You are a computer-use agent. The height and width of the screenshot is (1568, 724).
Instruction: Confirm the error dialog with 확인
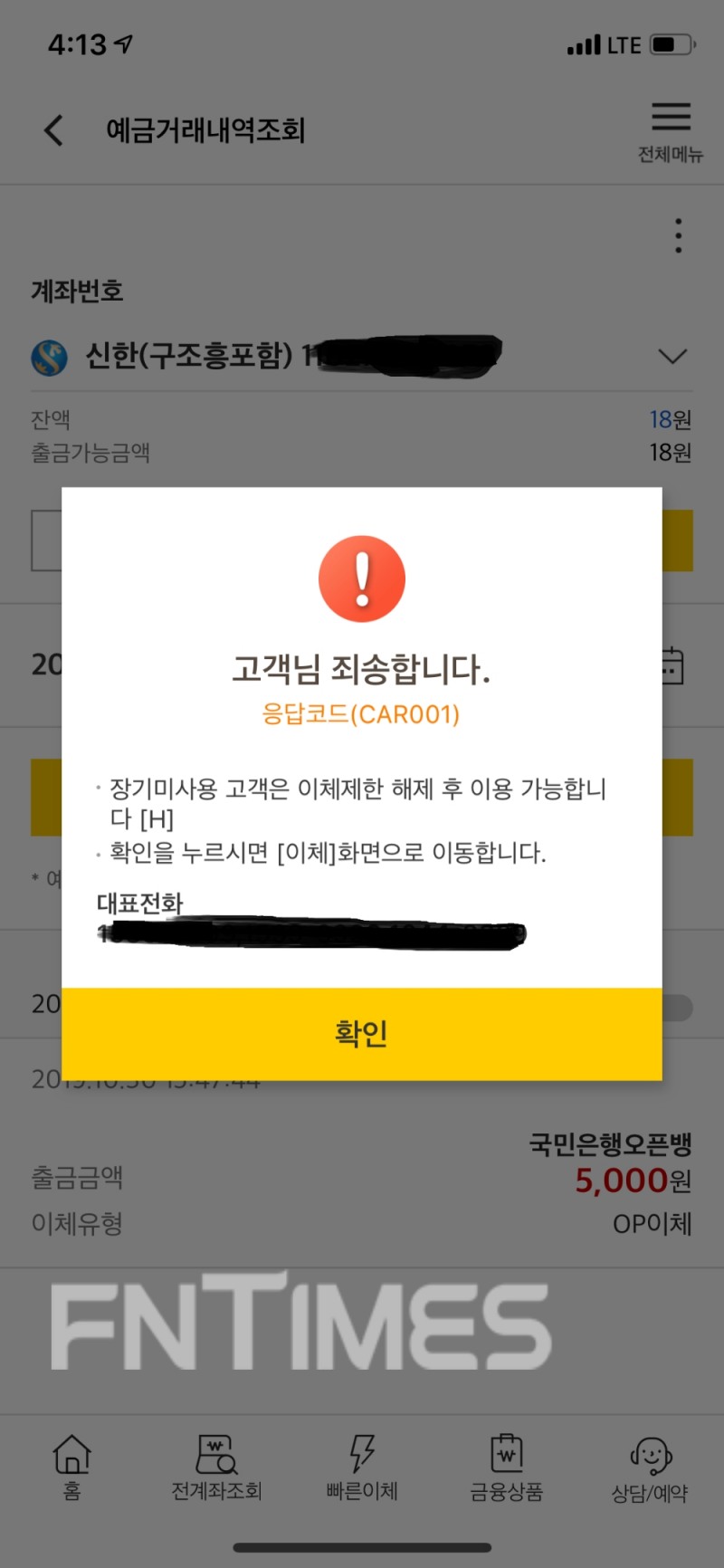[362, 1033]
